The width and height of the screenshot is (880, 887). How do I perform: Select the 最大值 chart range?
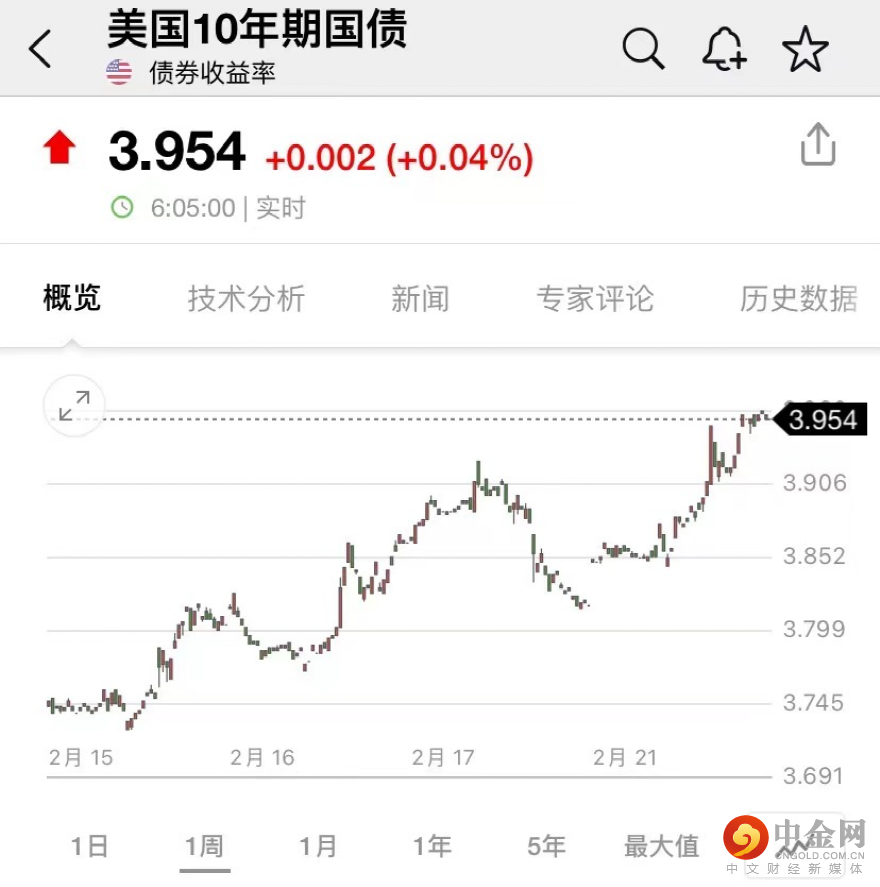pos(661,846)
